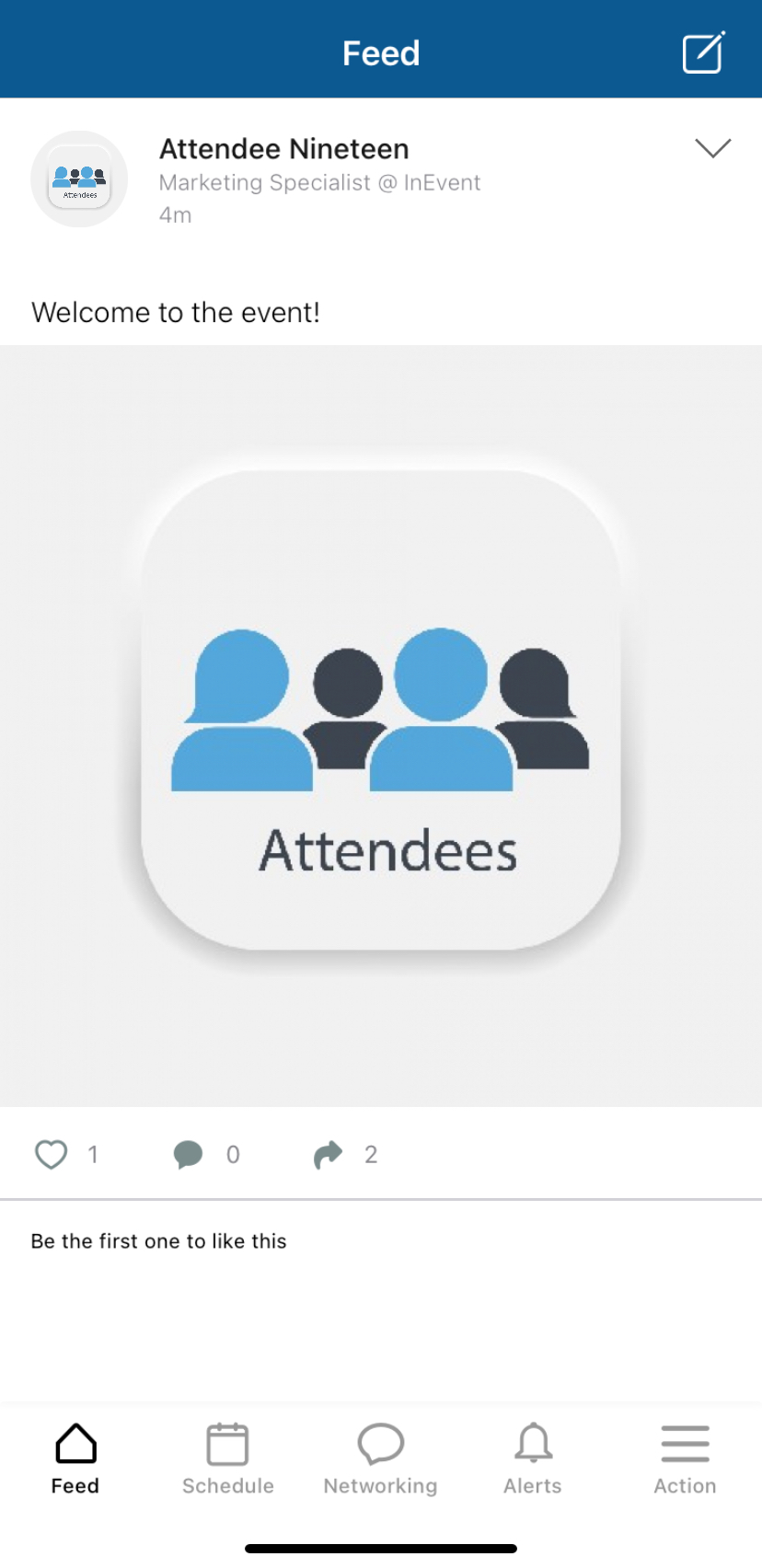Comment on the welcome post
The height and width of the screenshot is (1568, 762).
point(189,1154)
